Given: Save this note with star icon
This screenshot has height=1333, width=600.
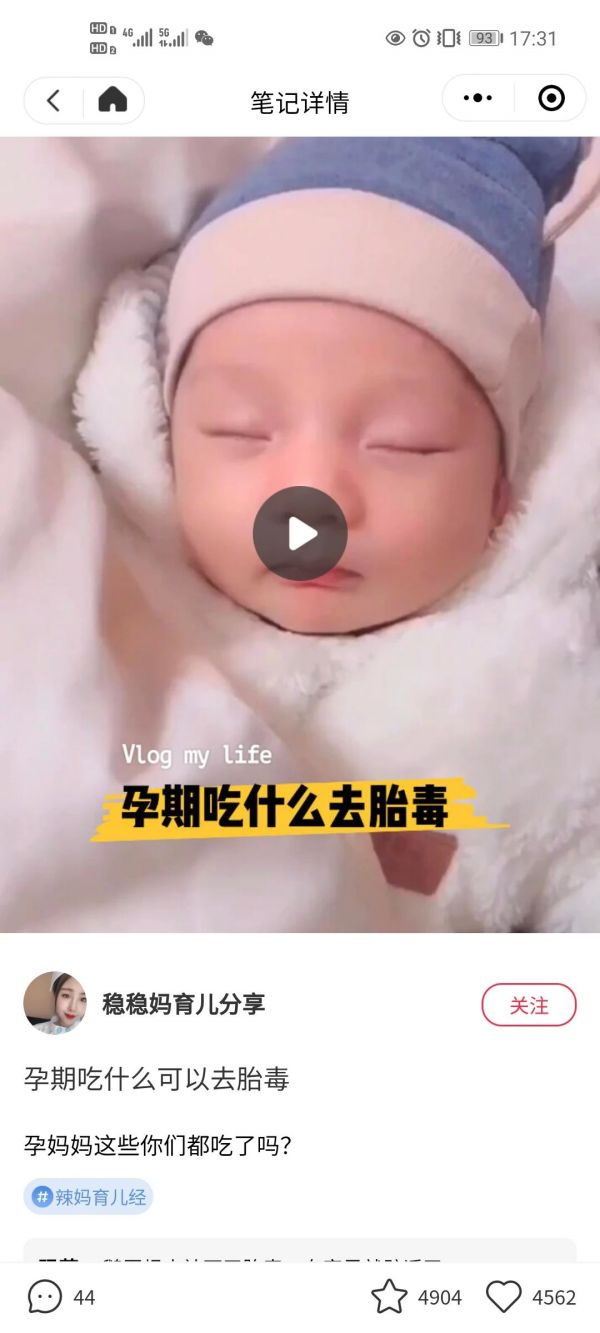Looking at the screenshot, I should tap(390, 1297).
